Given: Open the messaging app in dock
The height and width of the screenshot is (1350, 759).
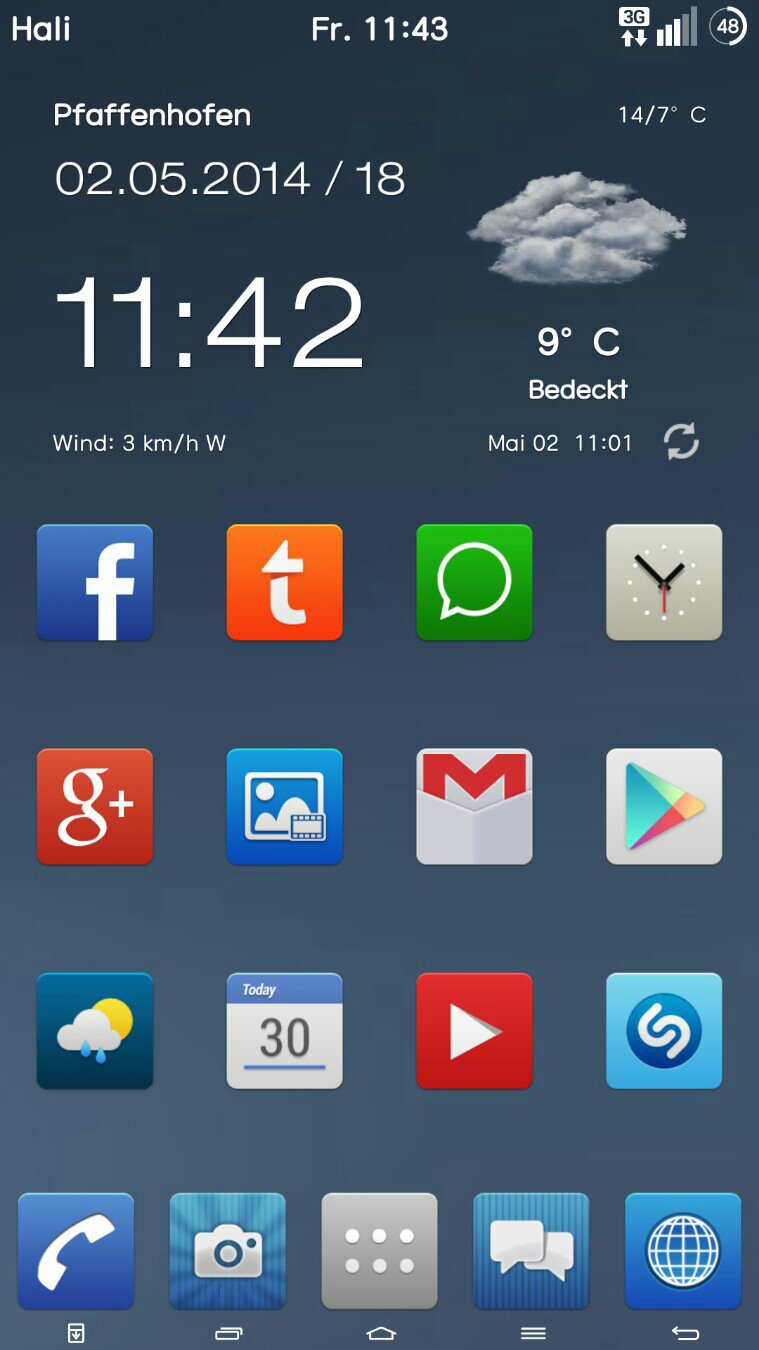Looking at the screenshot, I should pyautogui.click(x=531, y=1250).
